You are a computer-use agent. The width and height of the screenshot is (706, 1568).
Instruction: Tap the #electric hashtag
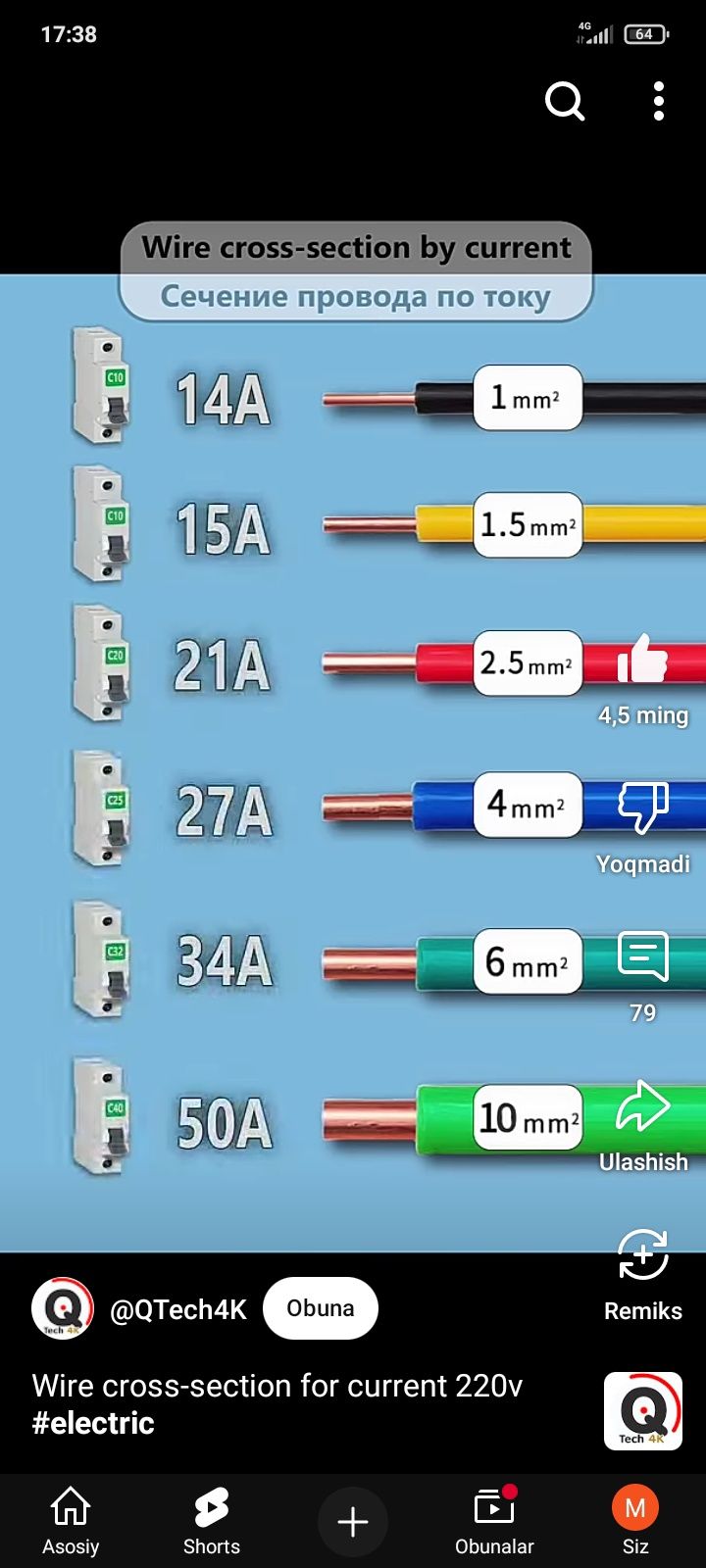(93, 1424)
